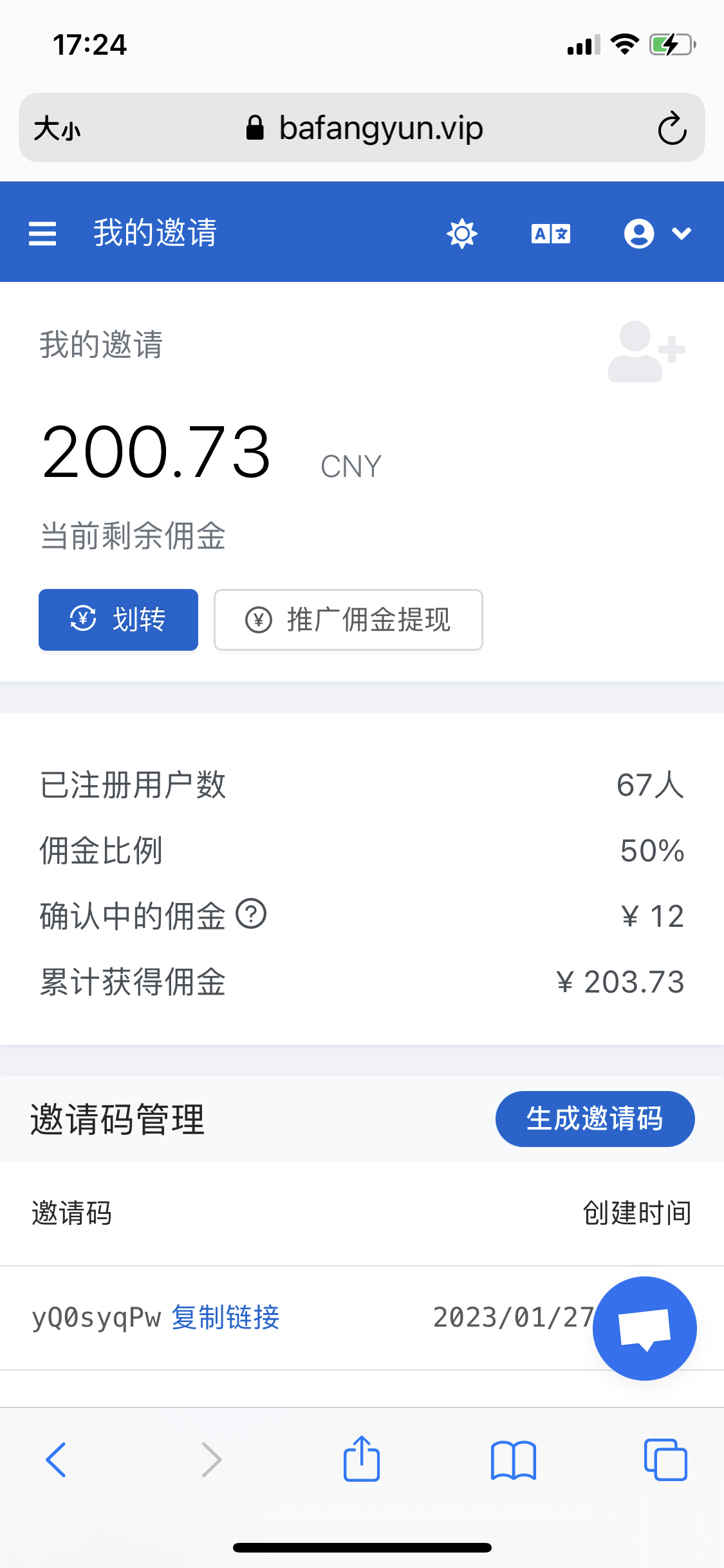Tap the 划转 transfer button
The height and width of the screenshot is (1568, 724).
(x=118, y=619)
